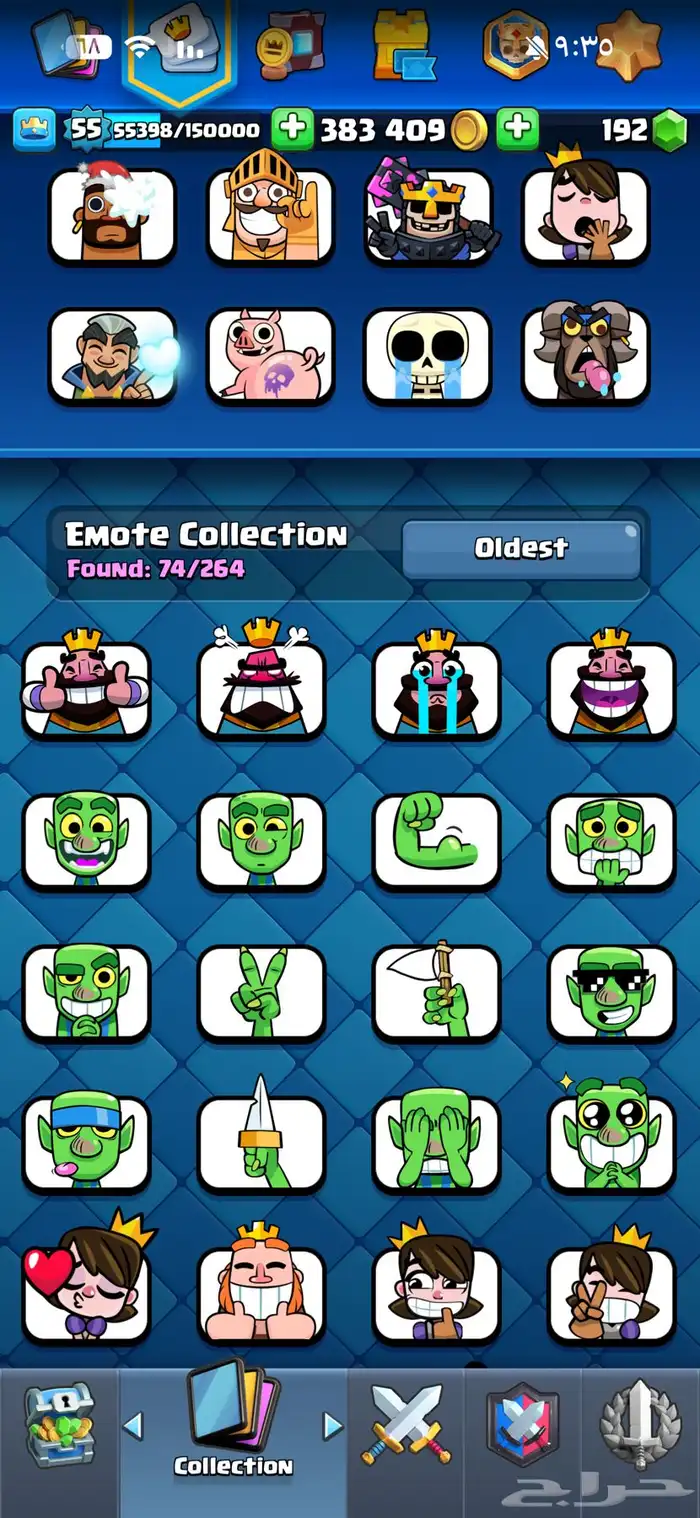Image resolution: width=700 pixels, height=1518 pixels.
Task: Select the crying skeleton emote in deck
Action: tap(427, 356)
